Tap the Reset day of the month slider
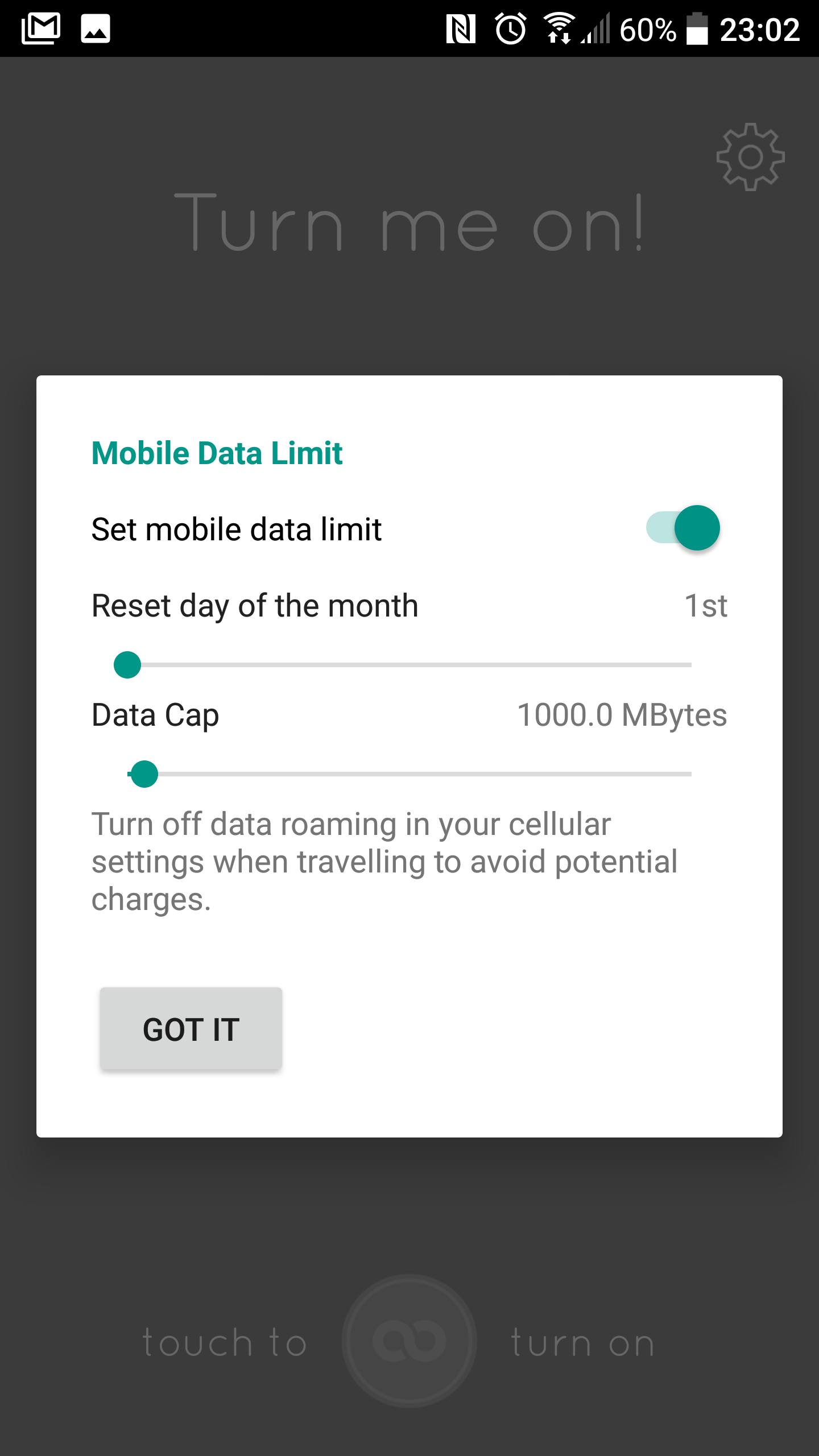 pos(403,665)
